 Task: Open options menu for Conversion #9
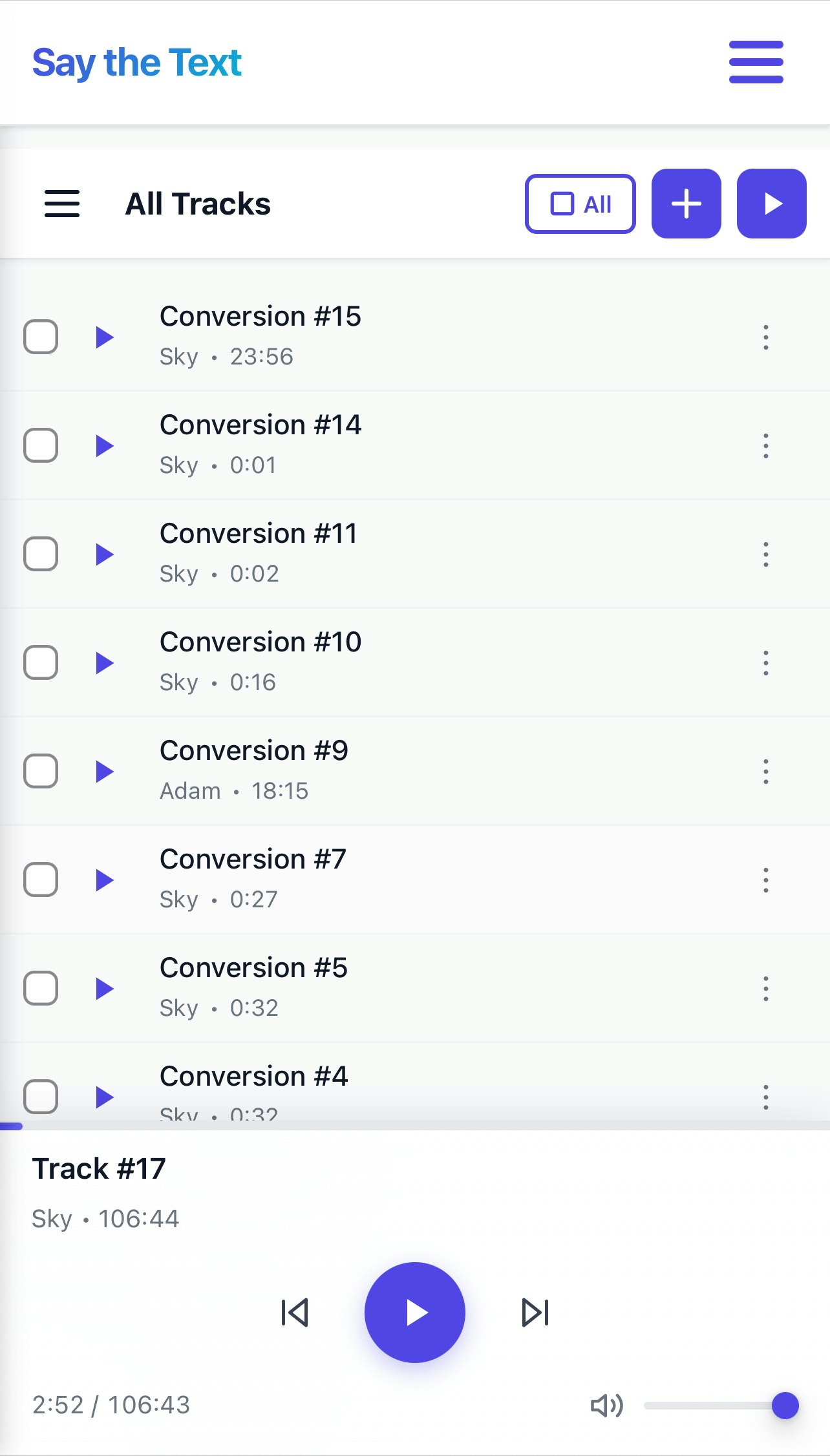(x=765, y=772)
